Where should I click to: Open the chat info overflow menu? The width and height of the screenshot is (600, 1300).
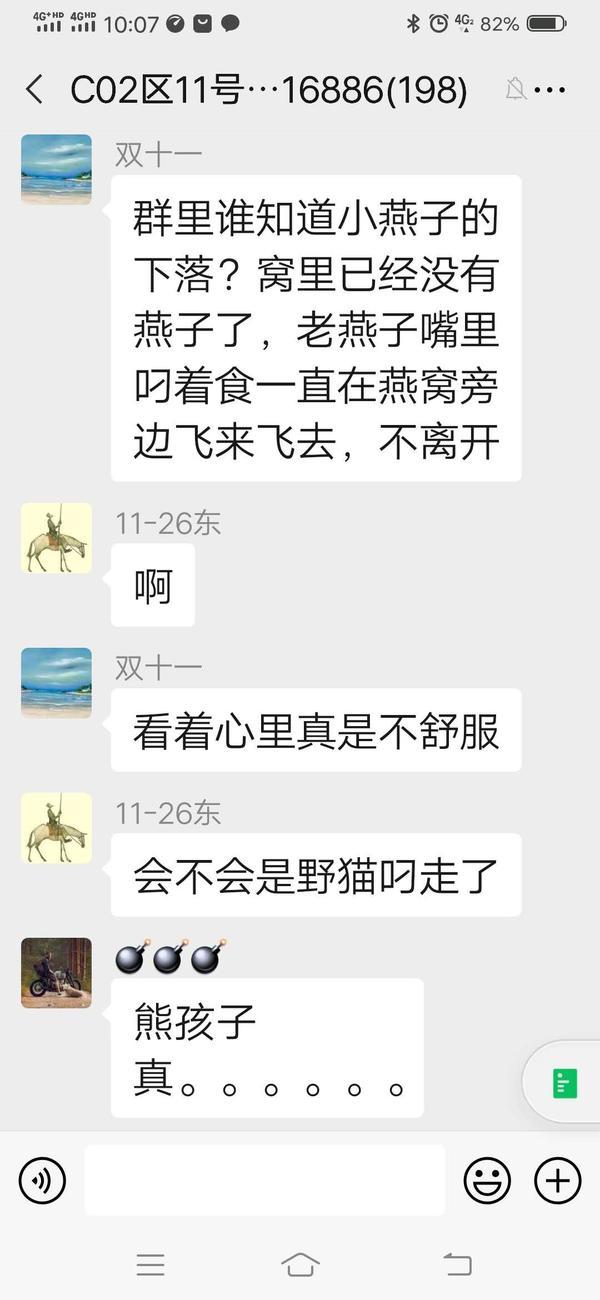[x=550, y=90]
